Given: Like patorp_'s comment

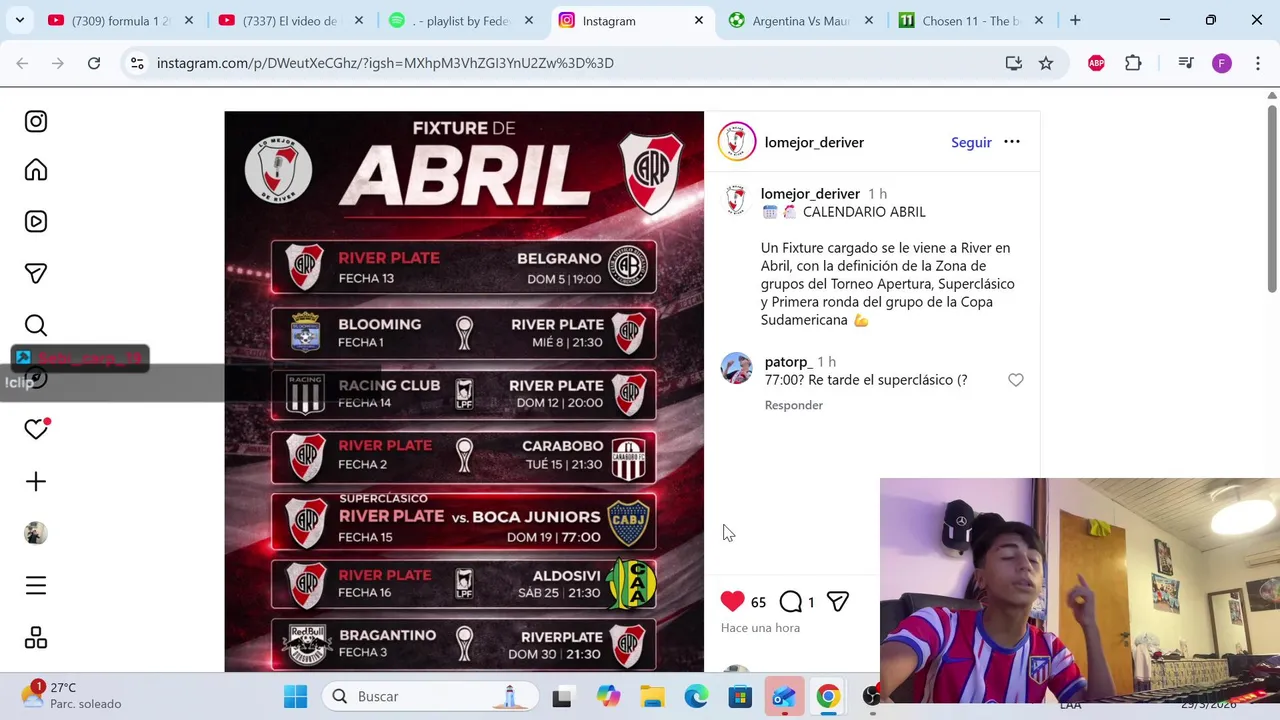Looking at the screenshot, I should click(1015, 380).
